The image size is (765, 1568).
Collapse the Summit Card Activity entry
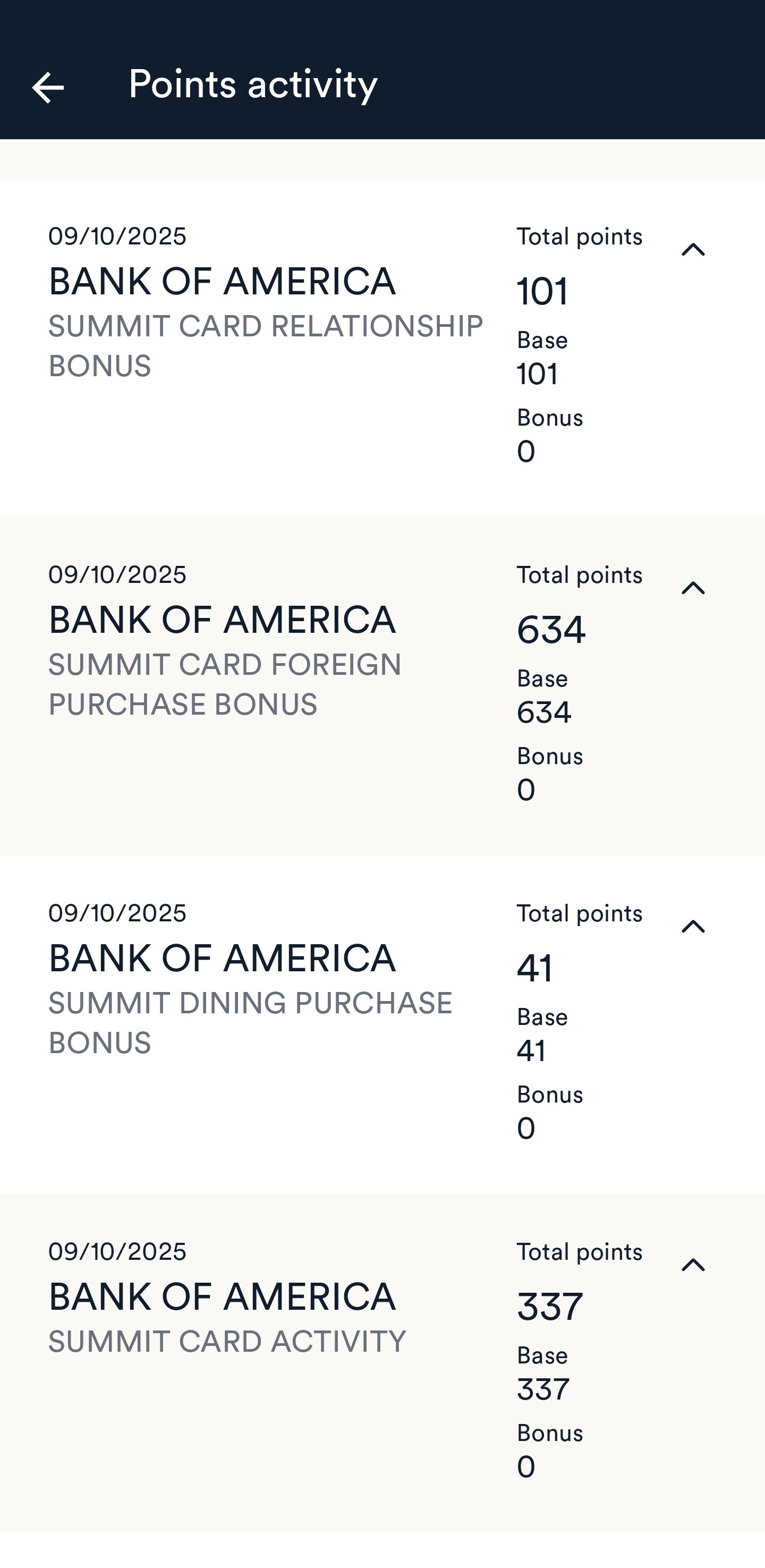[693, 1264]
